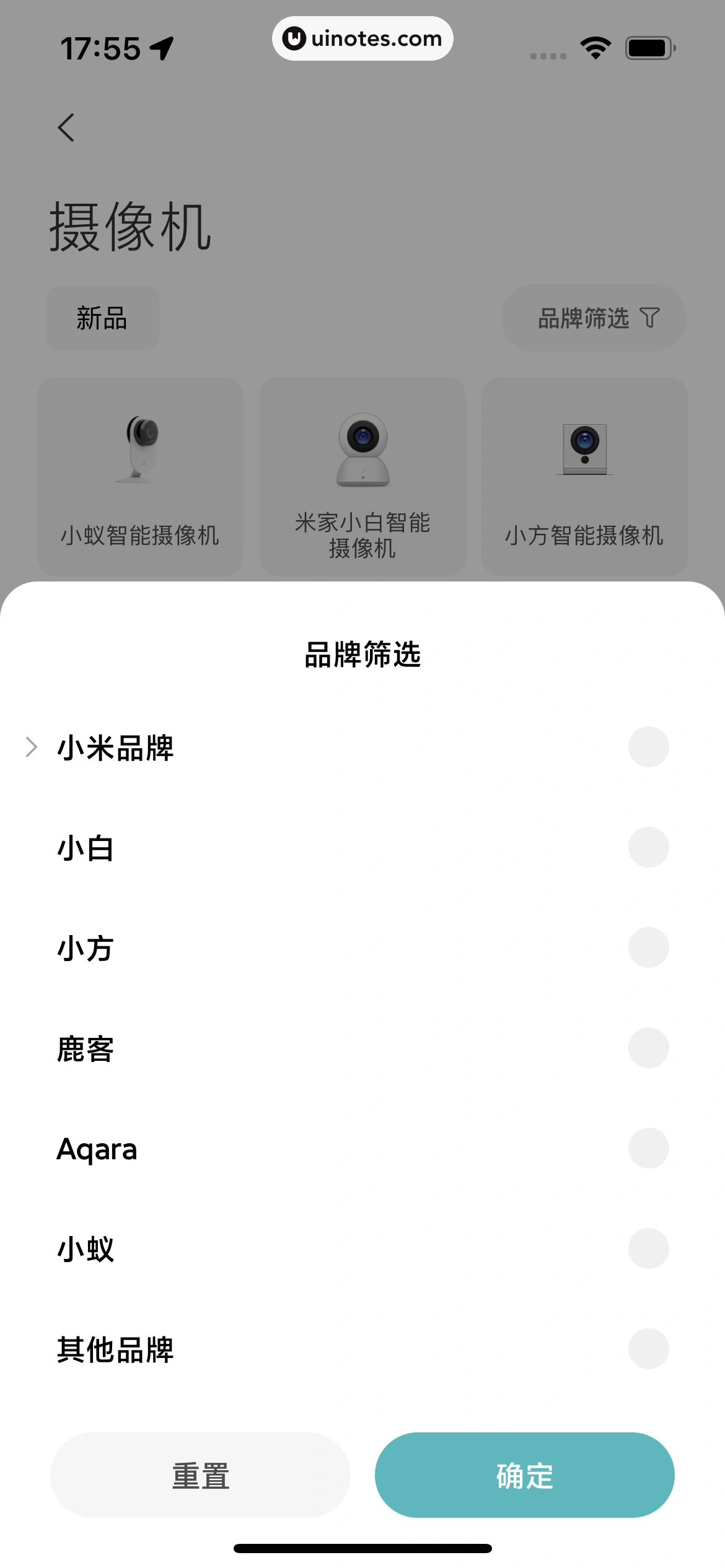Choose 小方 as brand filter
Image resolution: width=725 pixels, height=1568 pixels.
pos(648,947)
